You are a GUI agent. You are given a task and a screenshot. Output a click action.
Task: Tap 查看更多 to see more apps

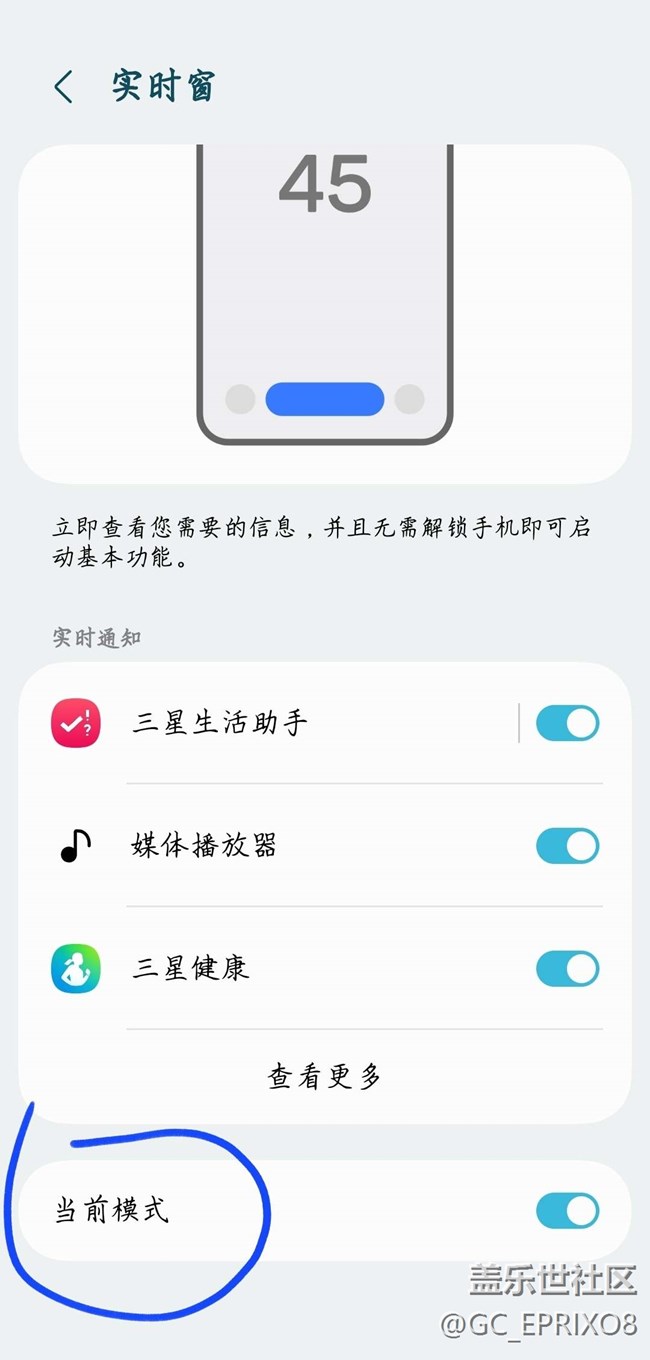point(325,1076)
